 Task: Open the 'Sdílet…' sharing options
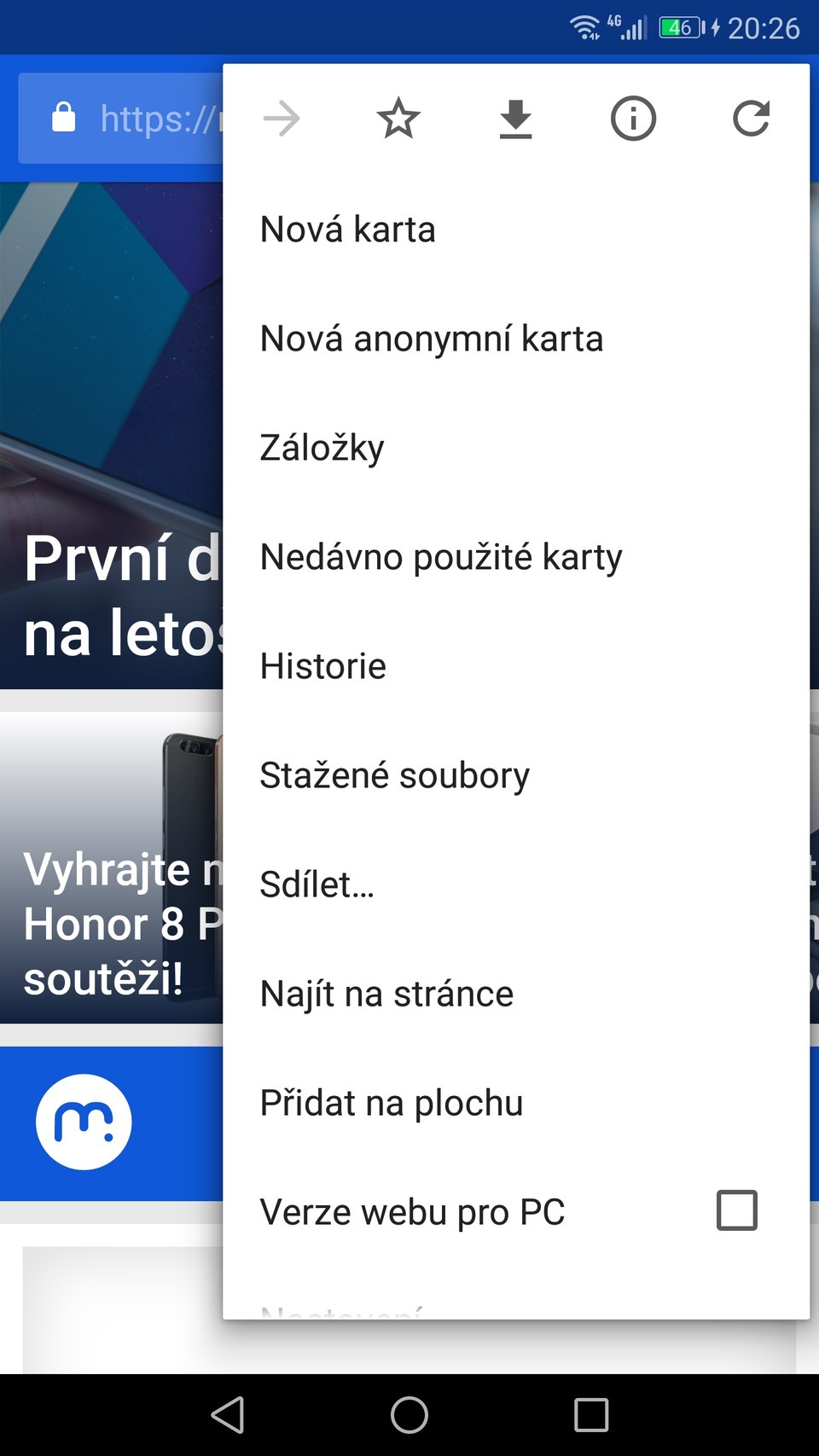pos(317,884)
